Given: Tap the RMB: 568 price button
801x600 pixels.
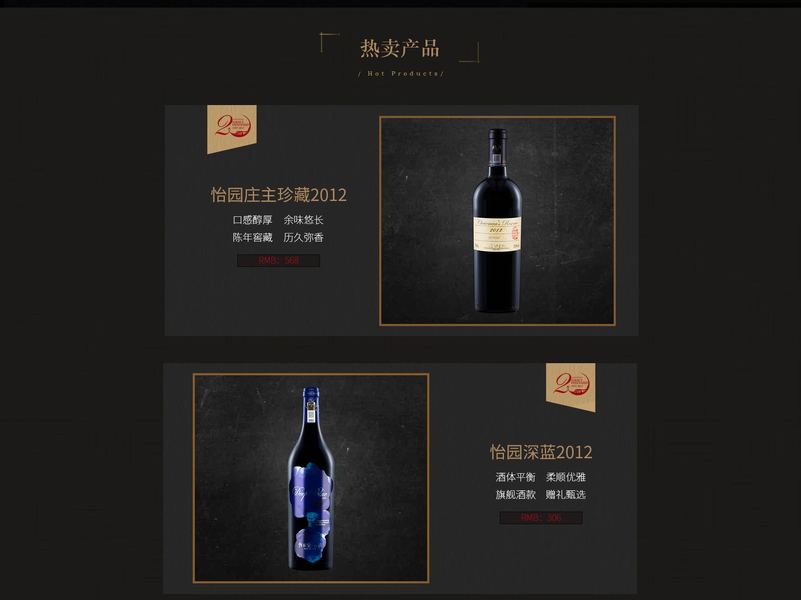Looking at the screenshot, I should [278, 261].
